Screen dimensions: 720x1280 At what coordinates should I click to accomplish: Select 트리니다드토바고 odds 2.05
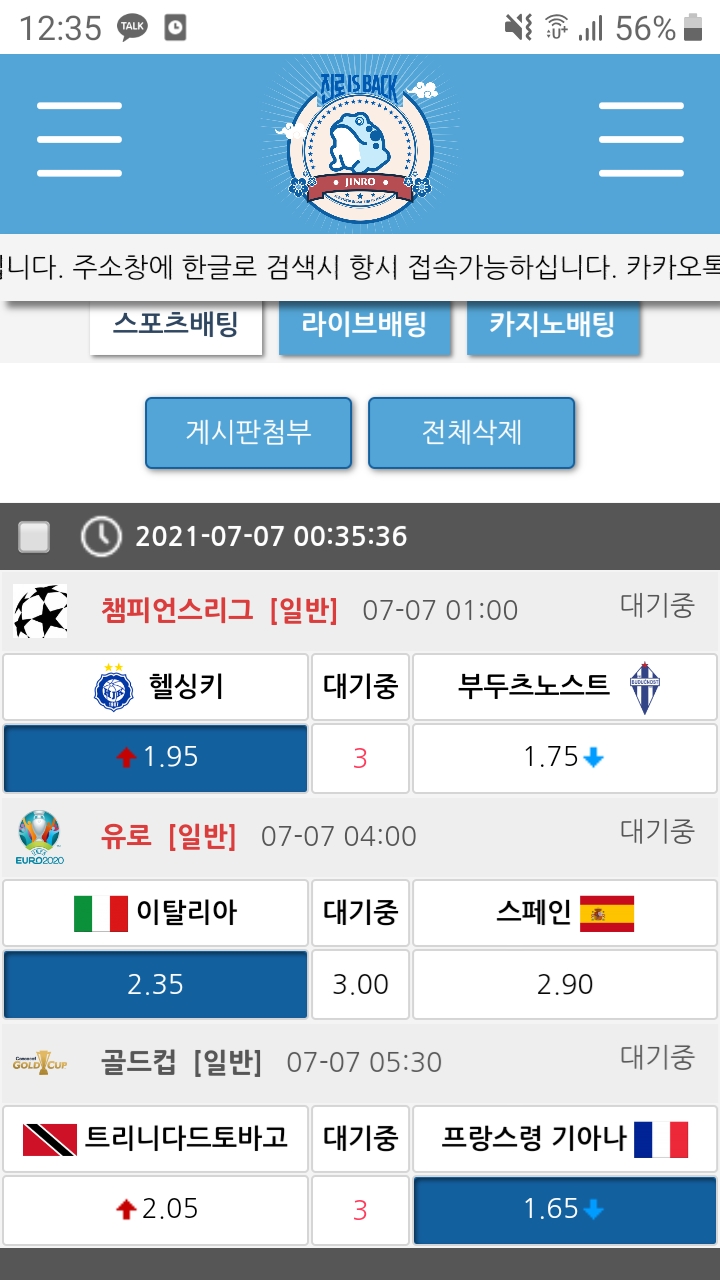155,1210
